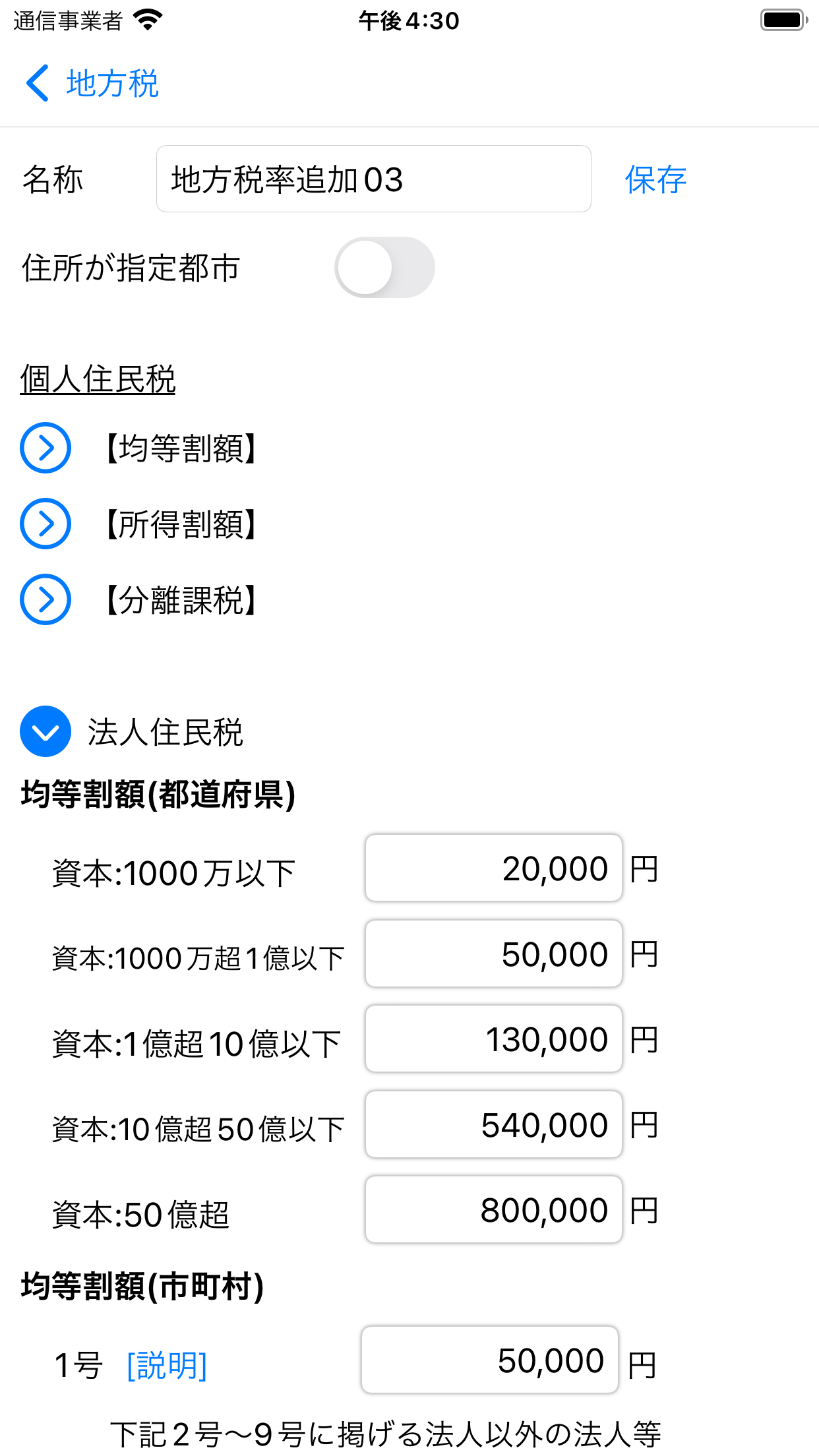Expand the 【分離課税】 section

pyautogui.click(x=45, y=599)
